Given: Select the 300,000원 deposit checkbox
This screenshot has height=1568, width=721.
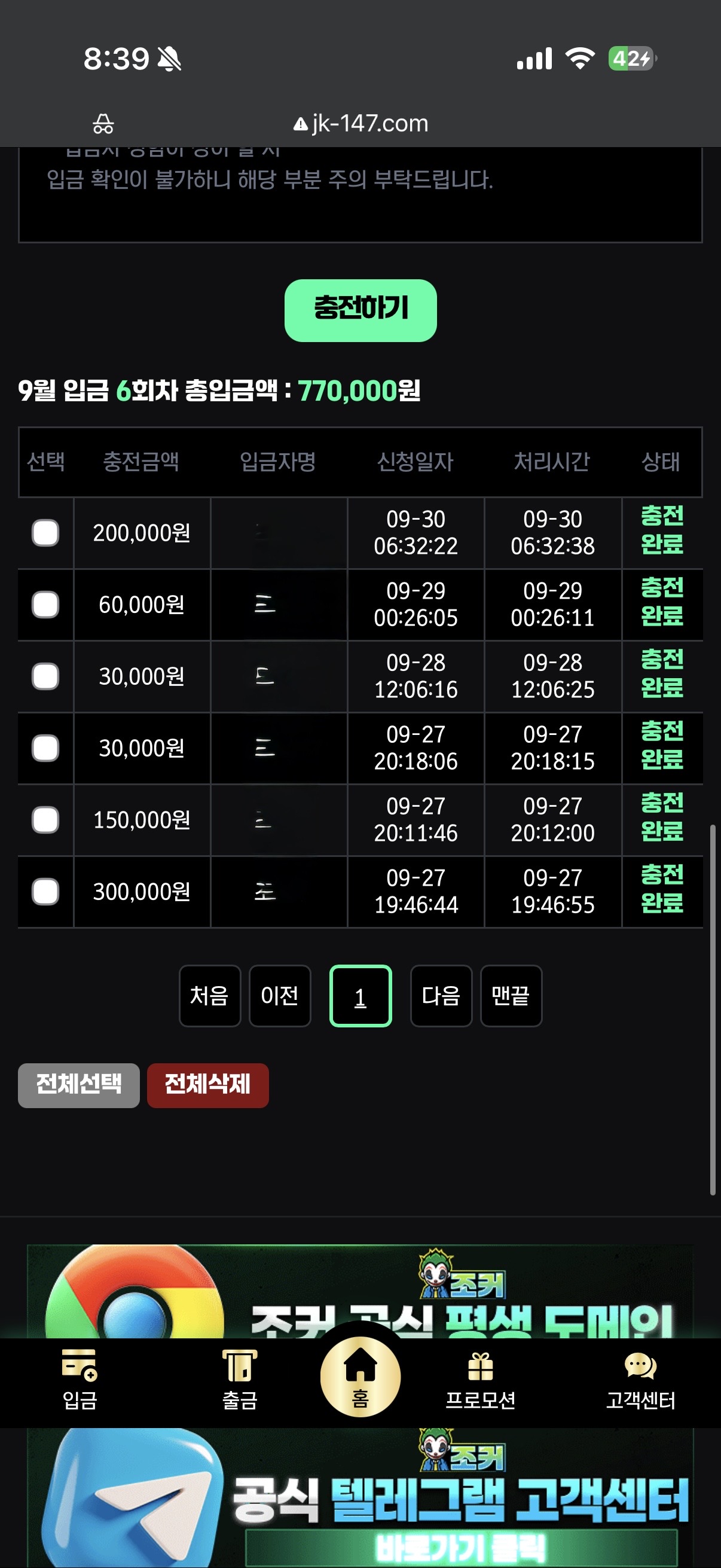Looking at the screenshot, I should [x=45, y=892].
